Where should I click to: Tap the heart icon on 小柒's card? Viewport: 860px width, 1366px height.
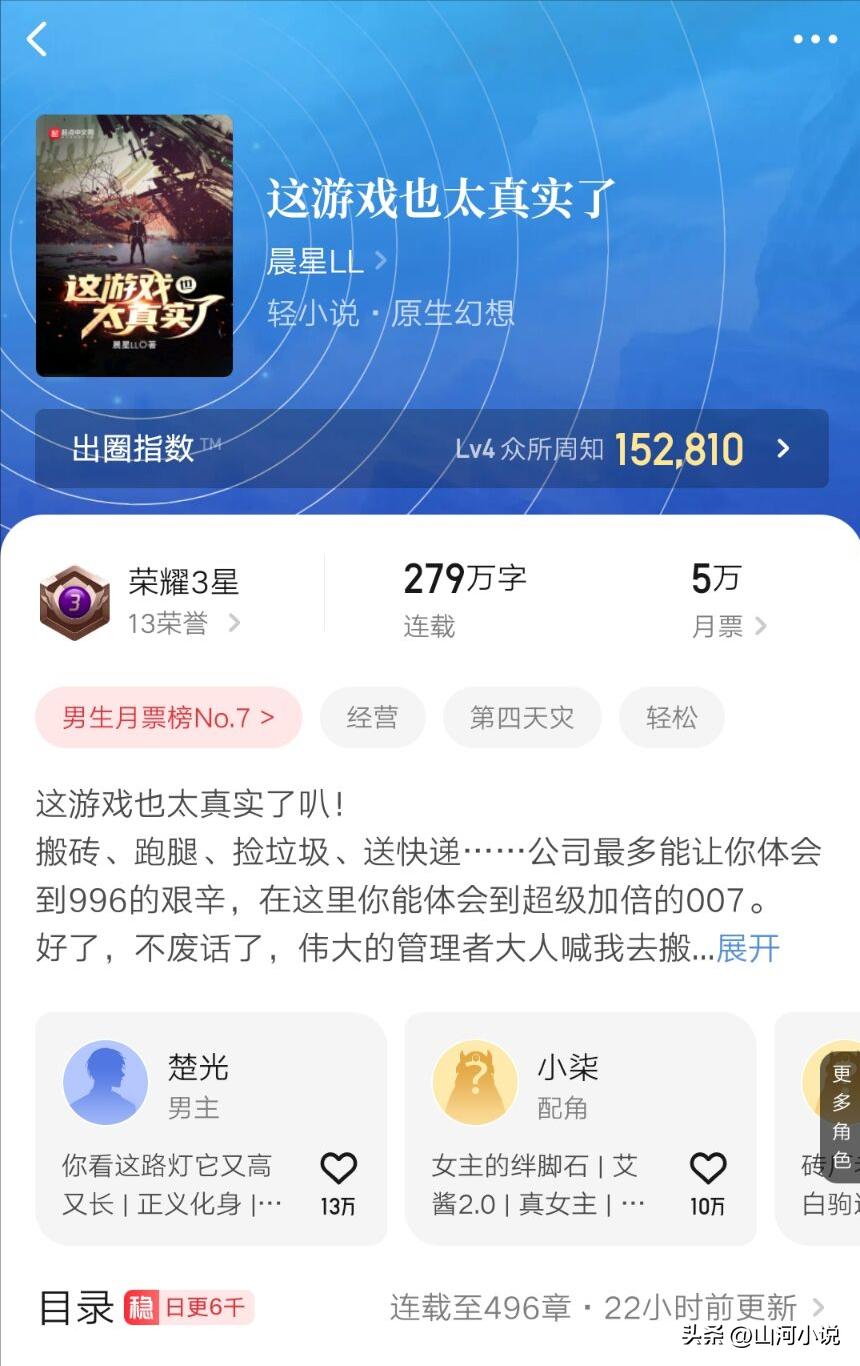tap(708, 1168)
